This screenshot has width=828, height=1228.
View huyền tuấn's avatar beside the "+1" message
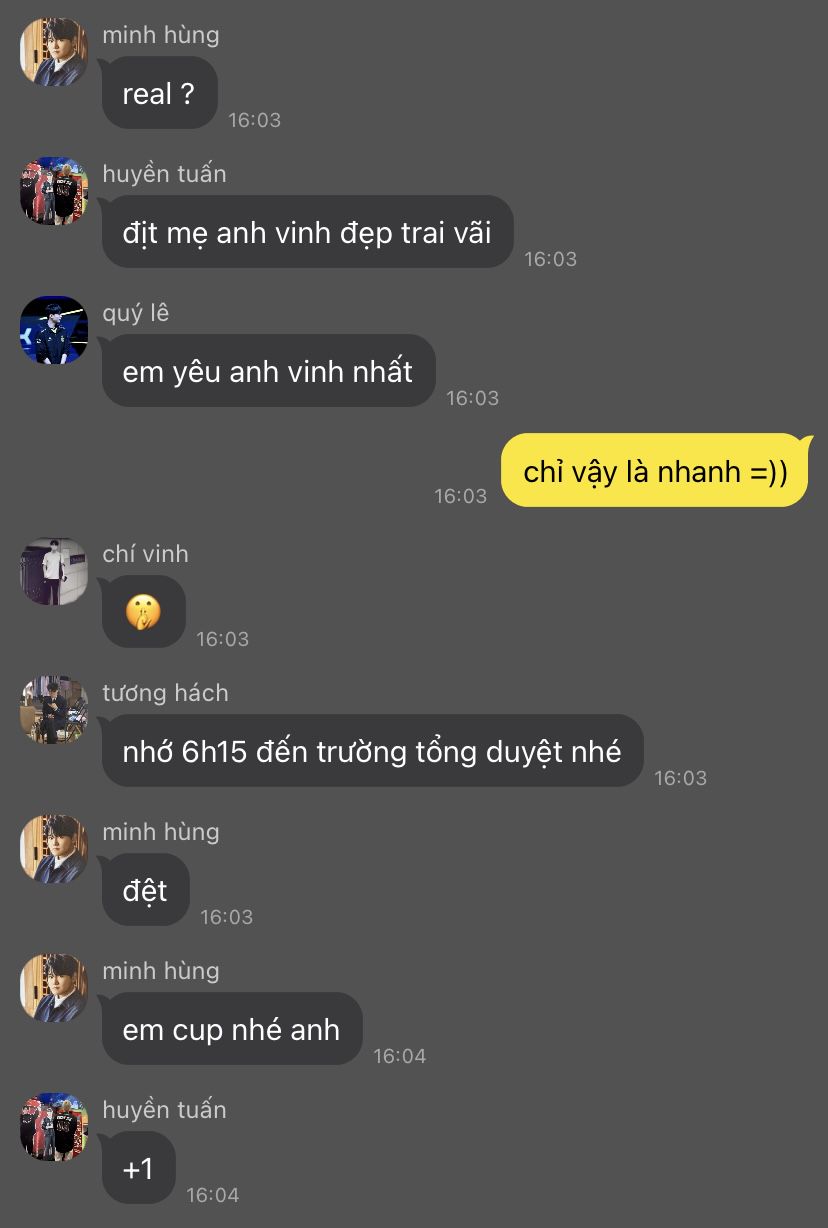point(54,1127)
